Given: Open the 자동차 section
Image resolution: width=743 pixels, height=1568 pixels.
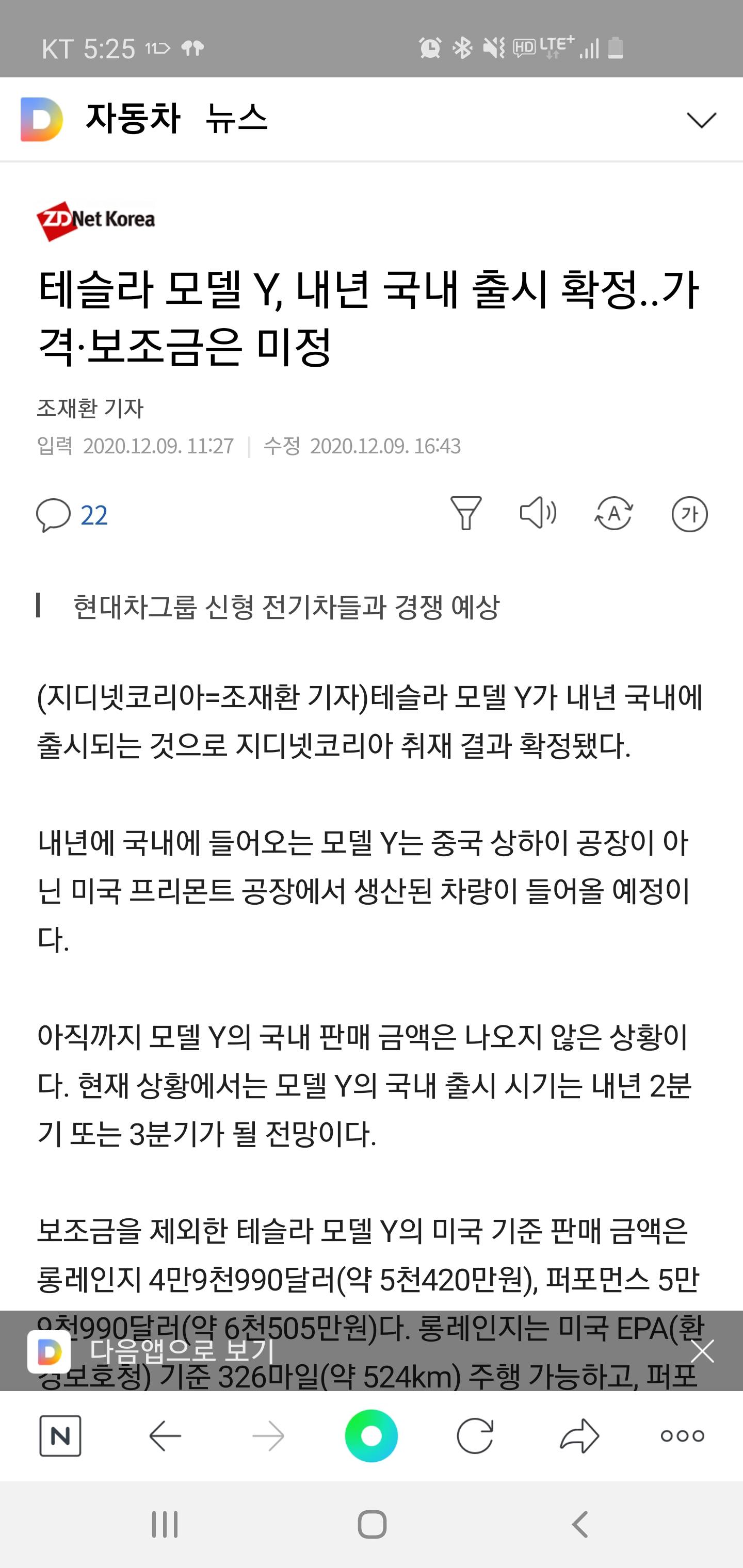Looking at the screenshot, I should (133, 118).
